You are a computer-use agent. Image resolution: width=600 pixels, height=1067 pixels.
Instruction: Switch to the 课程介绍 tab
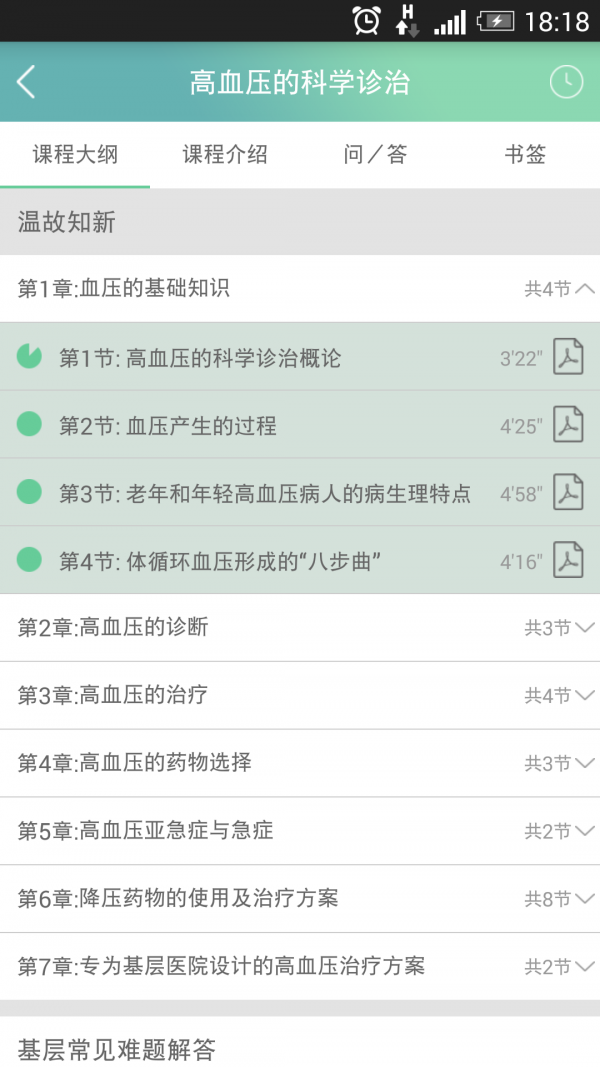tap(225, 155)
